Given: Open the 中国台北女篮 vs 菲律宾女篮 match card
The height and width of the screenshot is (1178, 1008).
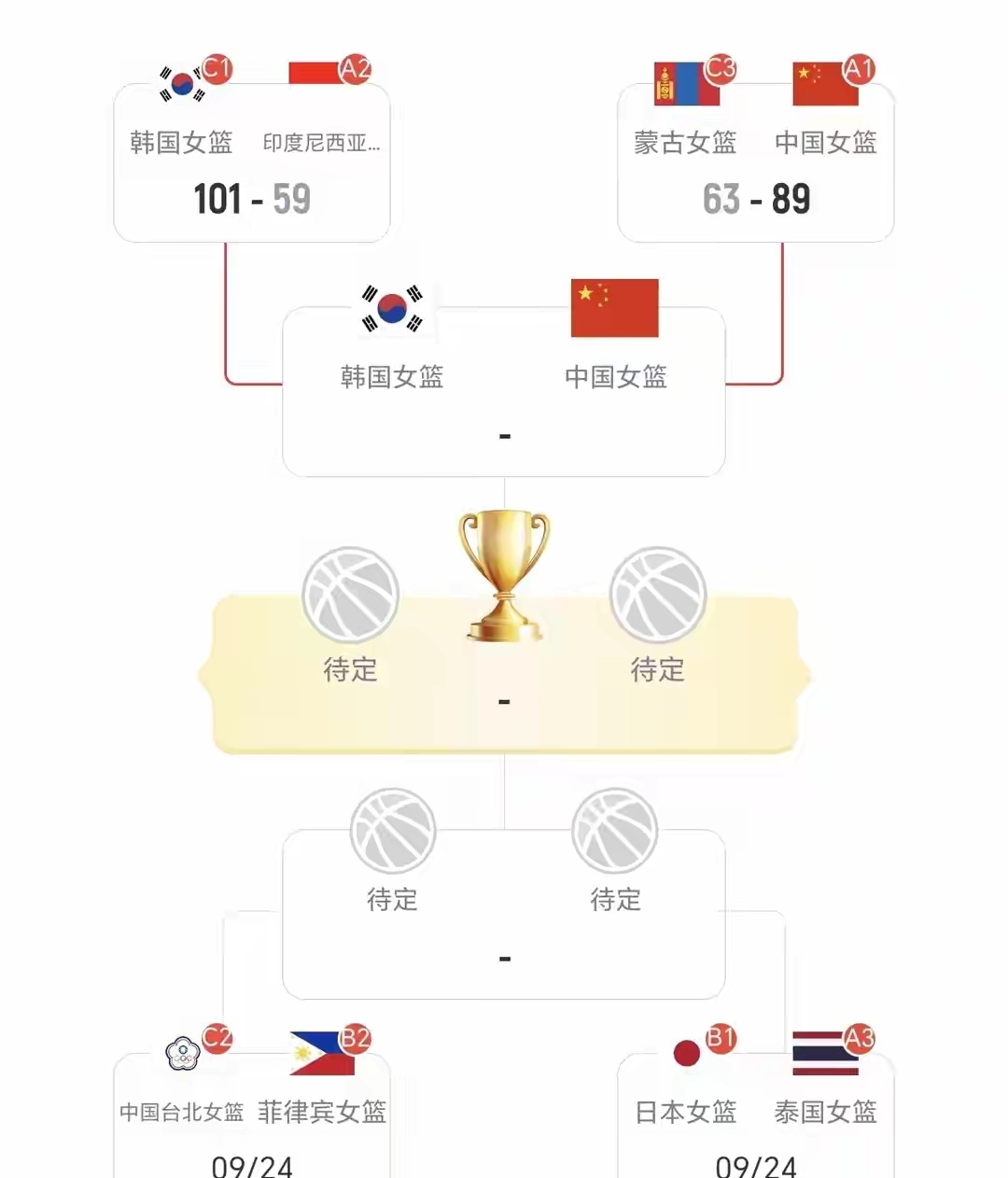Looking at the screenshot, I should (x=252, y=1115).
